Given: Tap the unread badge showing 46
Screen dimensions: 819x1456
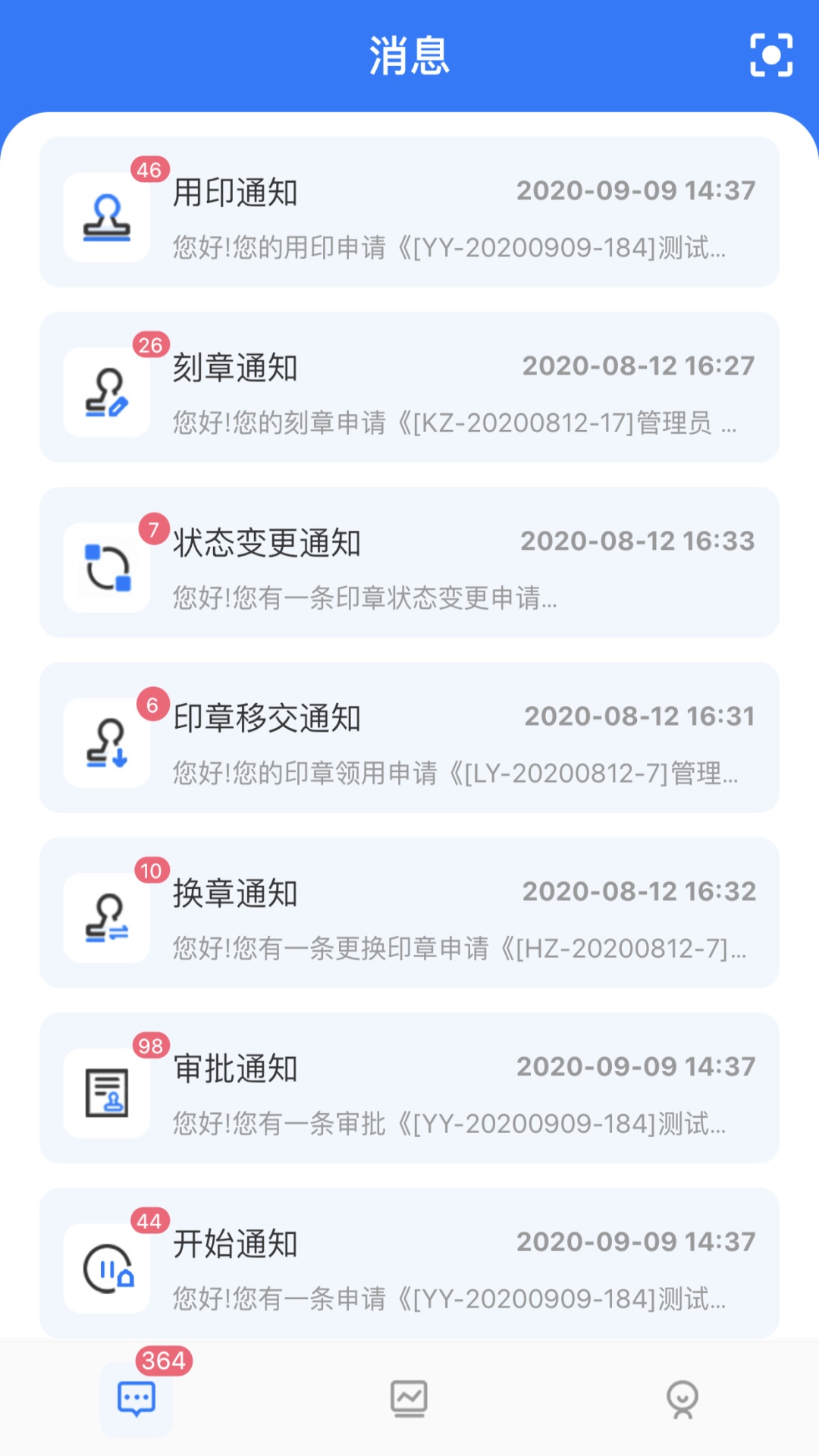Looking at the screenshot, I should [149, 170].
